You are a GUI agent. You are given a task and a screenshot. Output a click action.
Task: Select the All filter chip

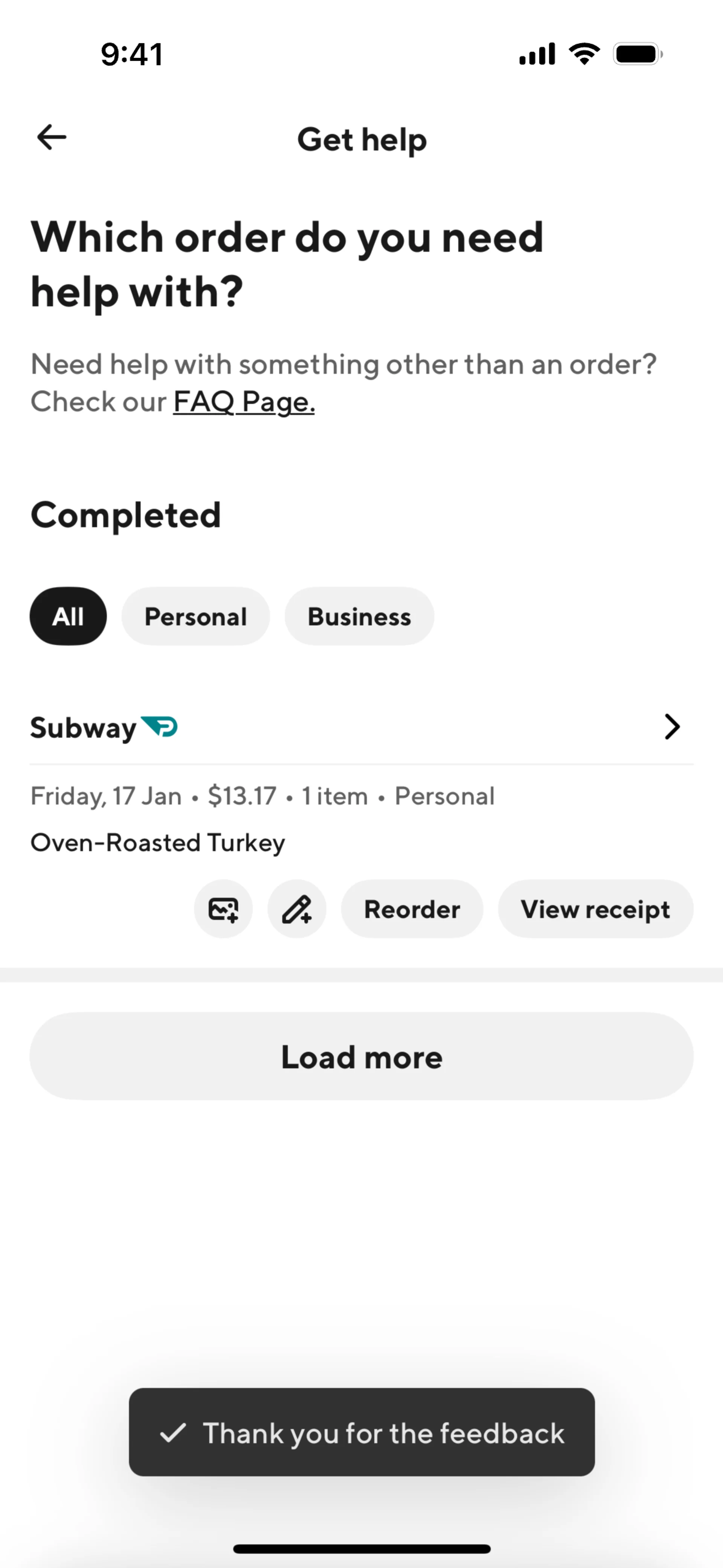[x=68, y=616]
